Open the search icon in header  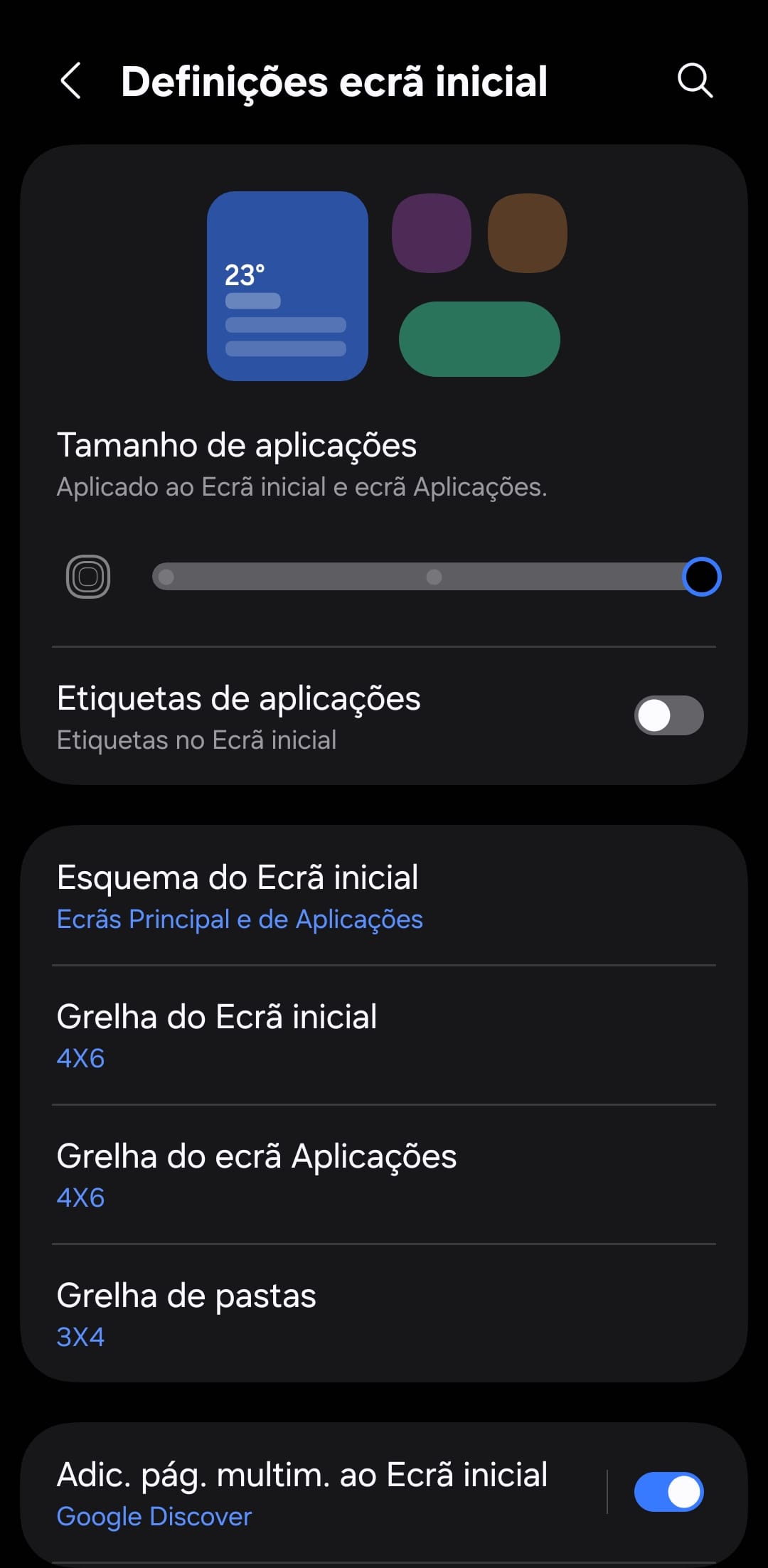[695, 80]
